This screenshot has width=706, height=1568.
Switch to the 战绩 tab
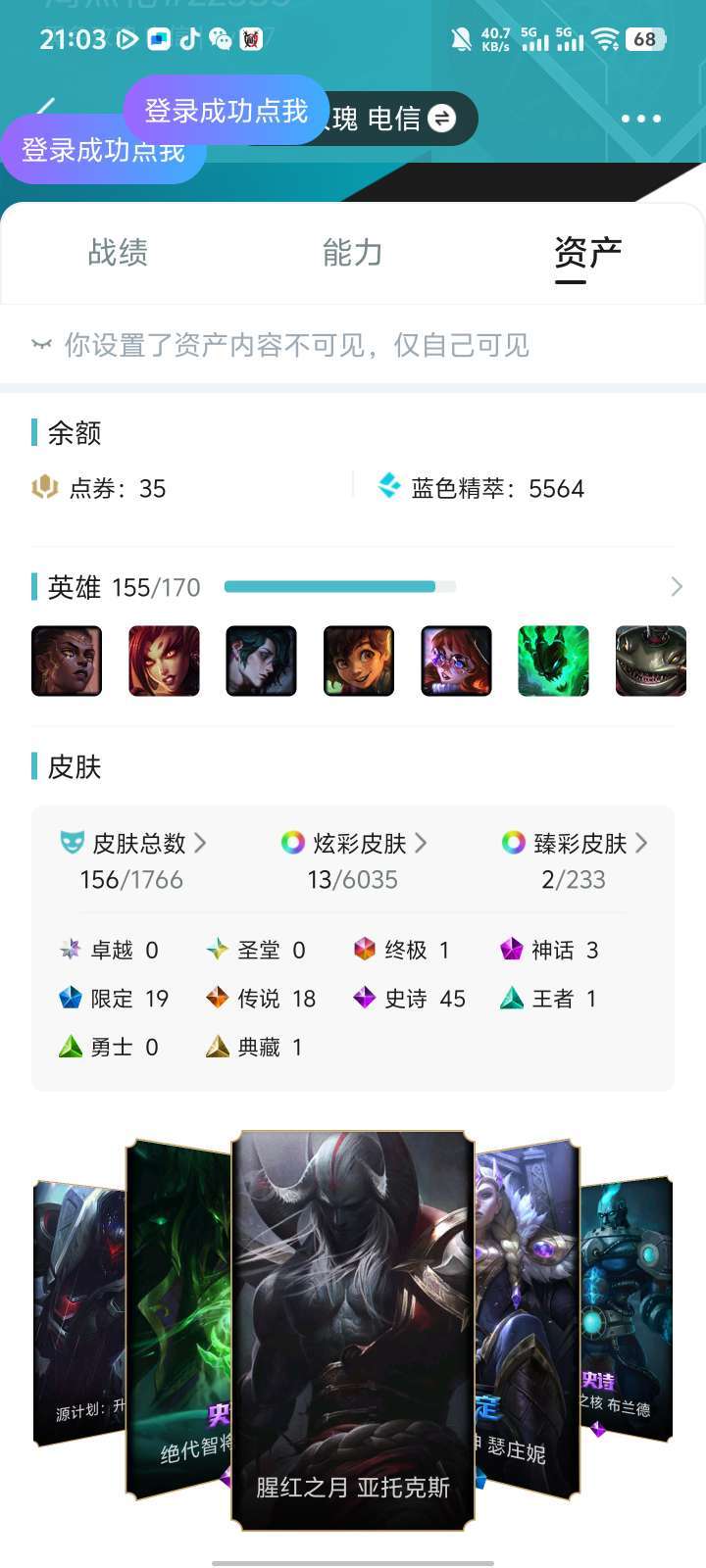click(118, 253)
